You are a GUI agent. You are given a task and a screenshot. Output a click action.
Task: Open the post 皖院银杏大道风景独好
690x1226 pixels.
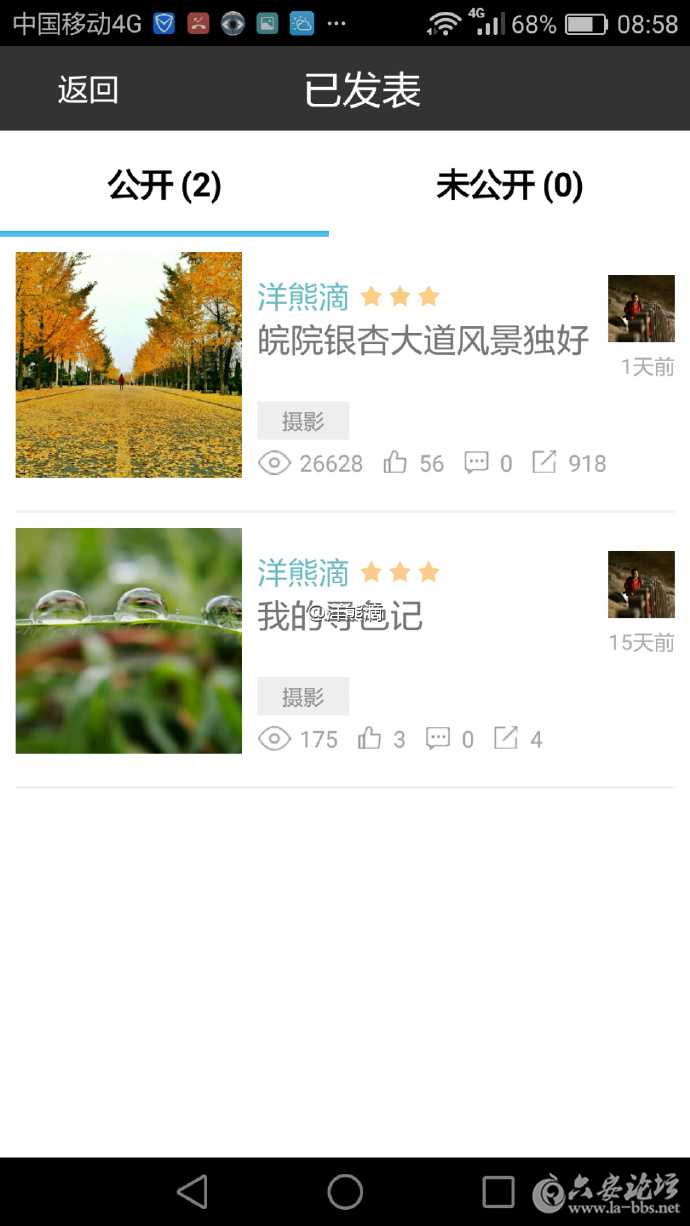tap(423, 341)
